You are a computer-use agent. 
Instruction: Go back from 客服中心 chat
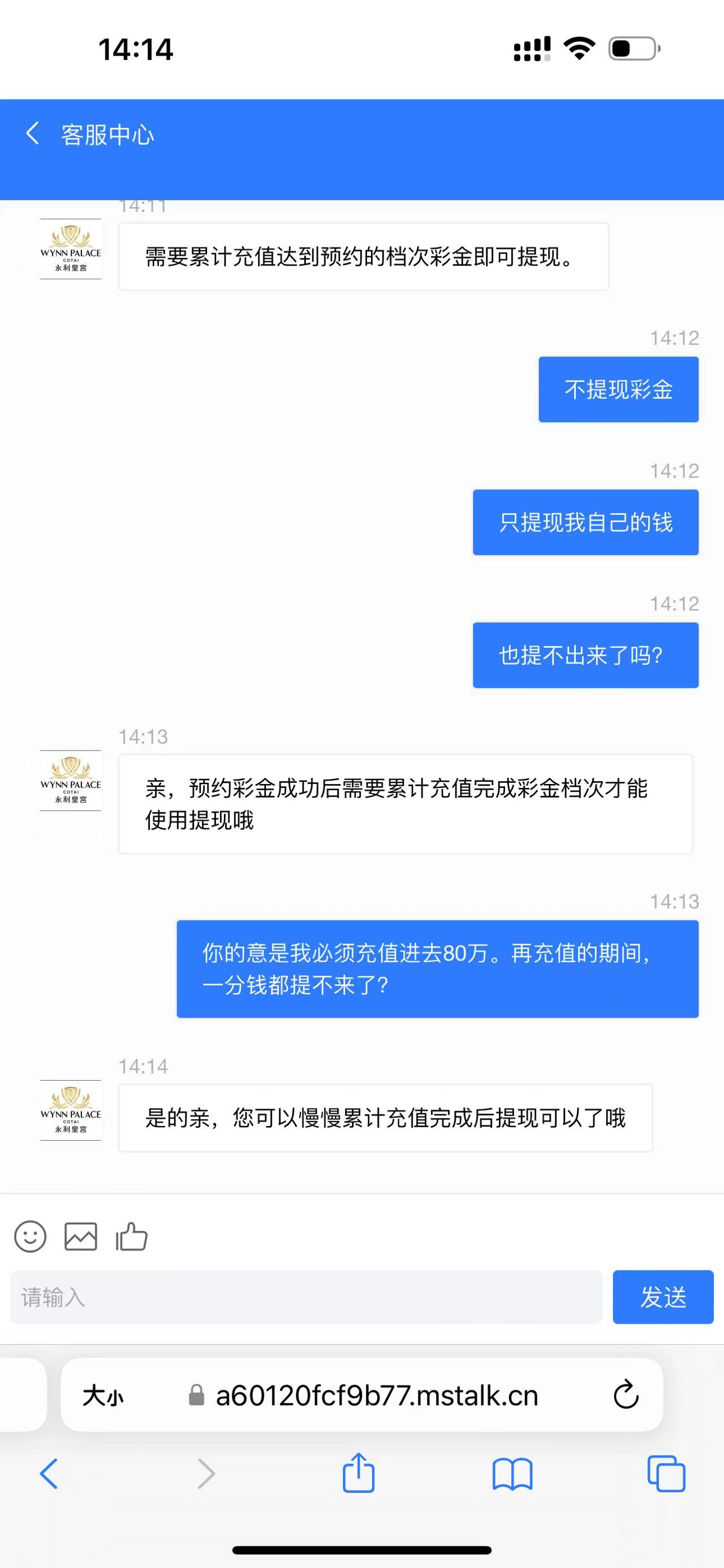coord(33,133)
